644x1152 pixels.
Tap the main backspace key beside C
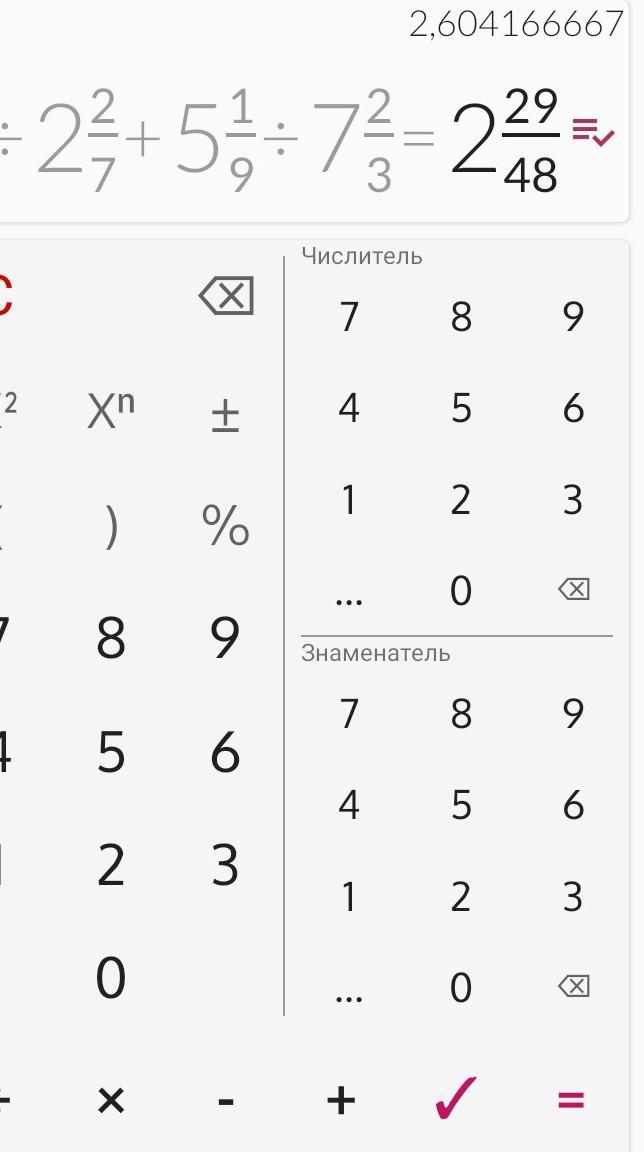coord(226,296)
